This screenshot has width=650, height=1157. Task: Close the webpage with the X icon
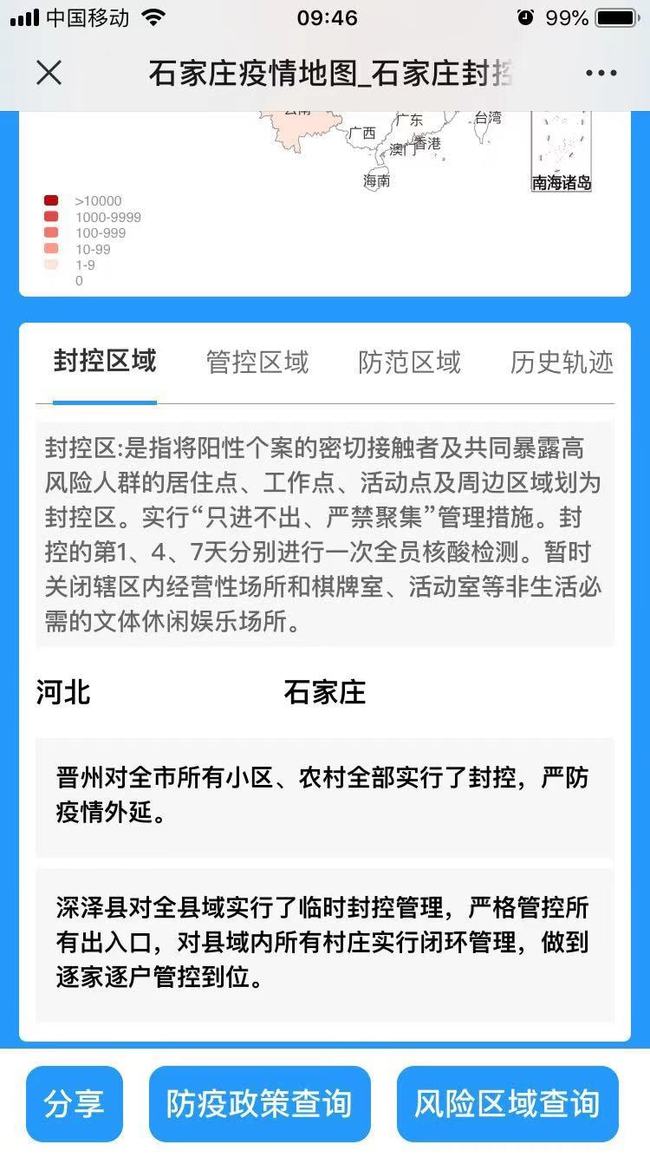tap(49, 73)
